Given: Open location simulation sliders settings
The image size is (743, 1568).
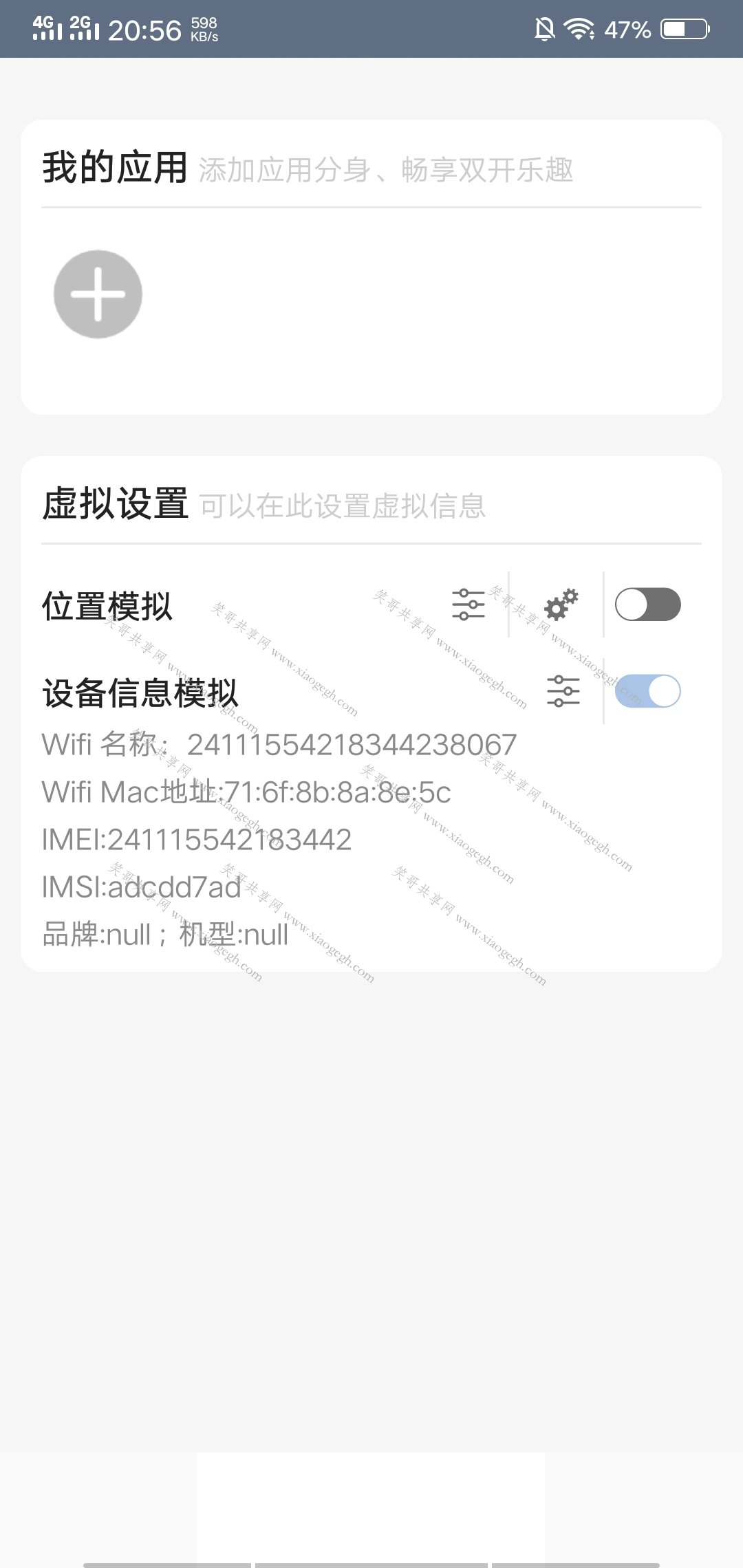Looking at the screenshot, I should point(469,605).
